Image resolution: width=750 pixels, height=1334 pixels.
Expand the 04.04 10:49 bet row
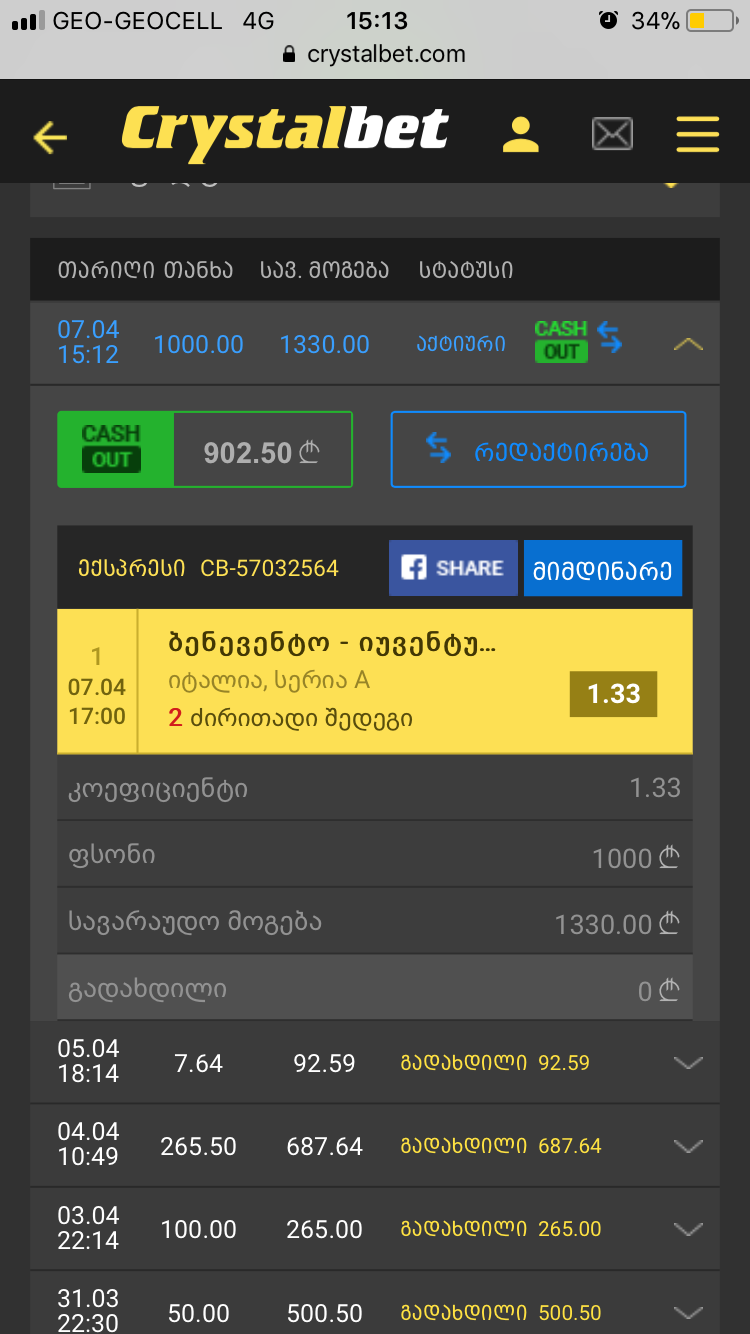click(688, 1146)
